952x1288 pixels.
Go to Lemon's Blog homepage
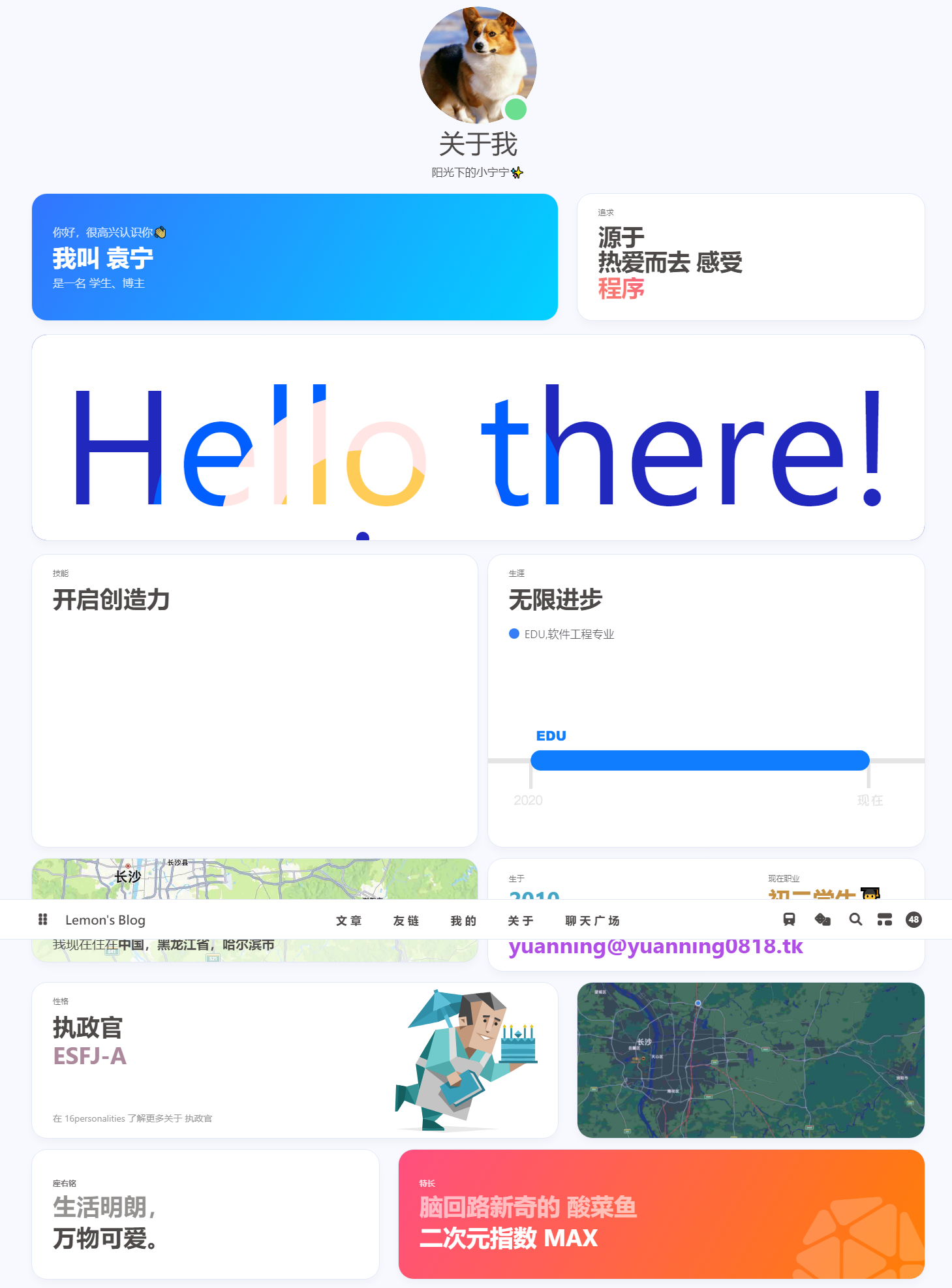(105, 920)
